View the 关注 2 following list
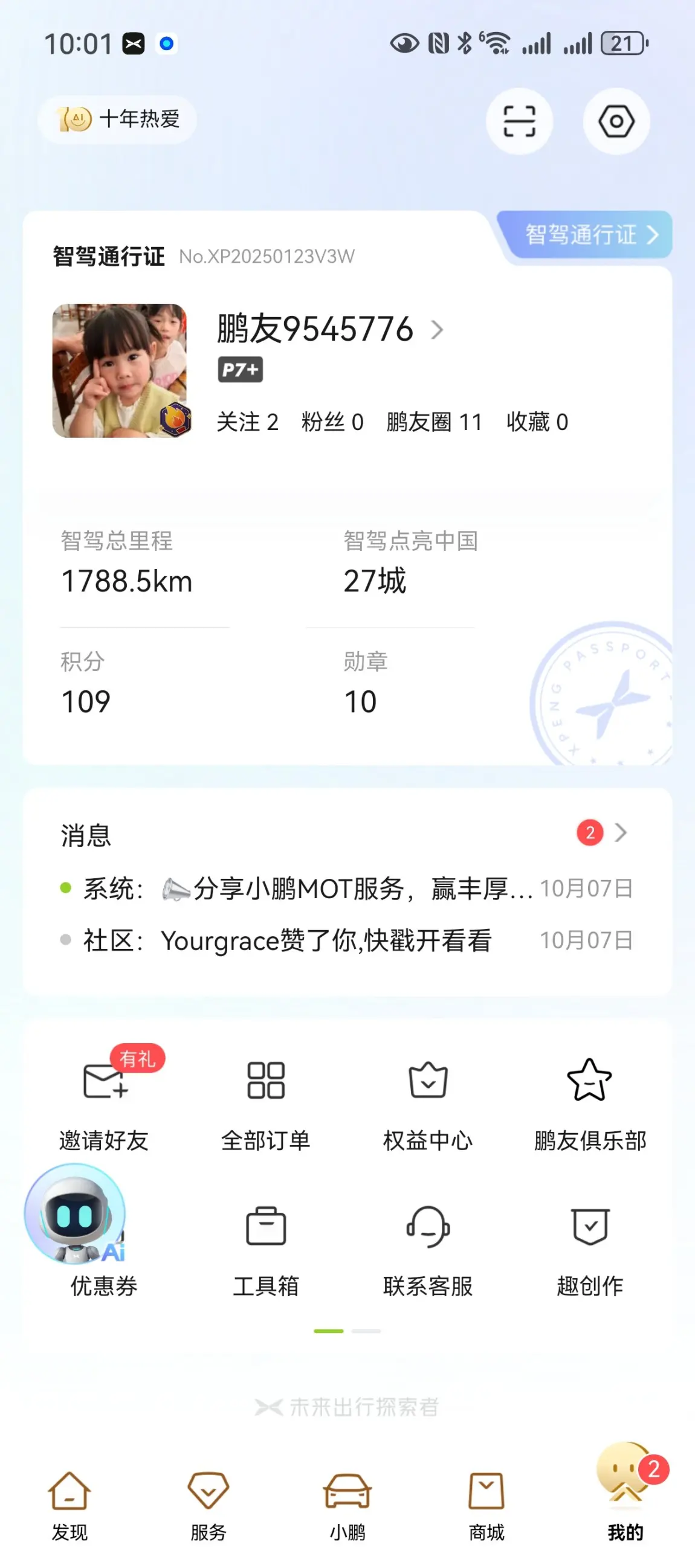The image size is (695, 1568). pyautogui.click(x=247, y=422)
